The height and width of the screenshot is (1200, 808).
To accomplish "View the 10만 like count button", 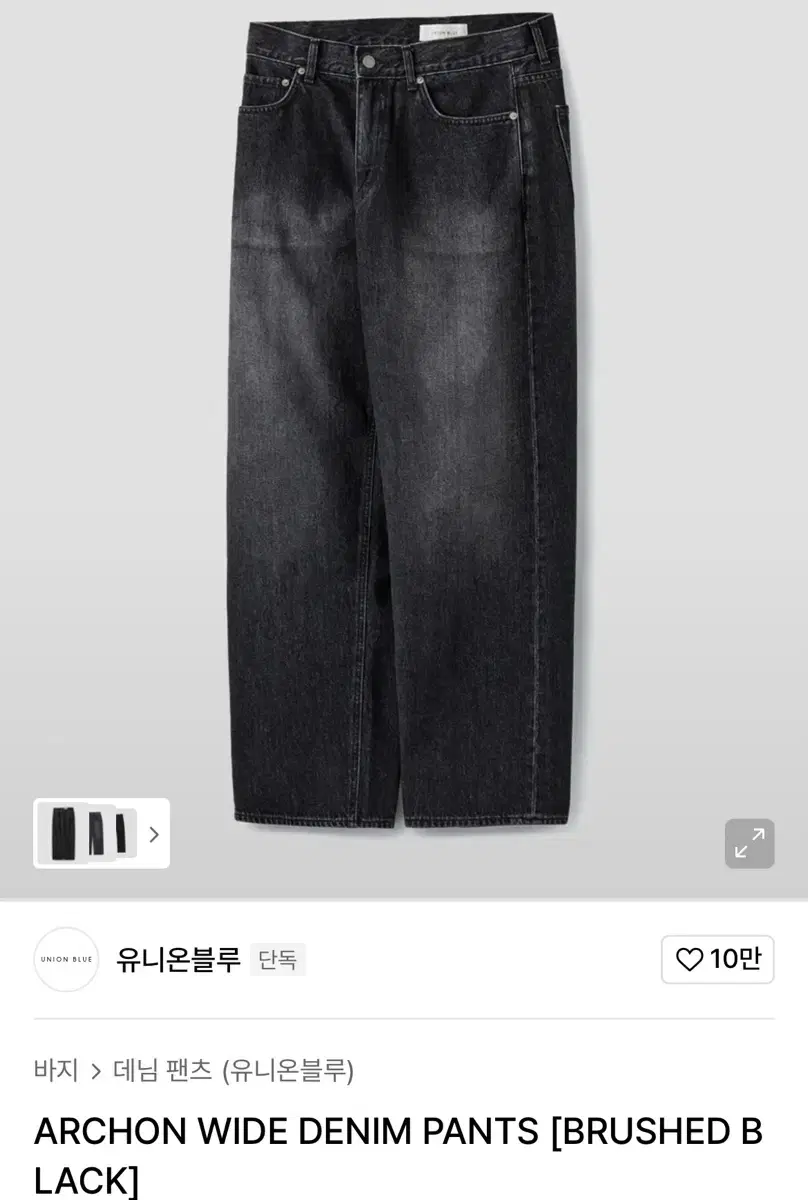I will point(718,959).
